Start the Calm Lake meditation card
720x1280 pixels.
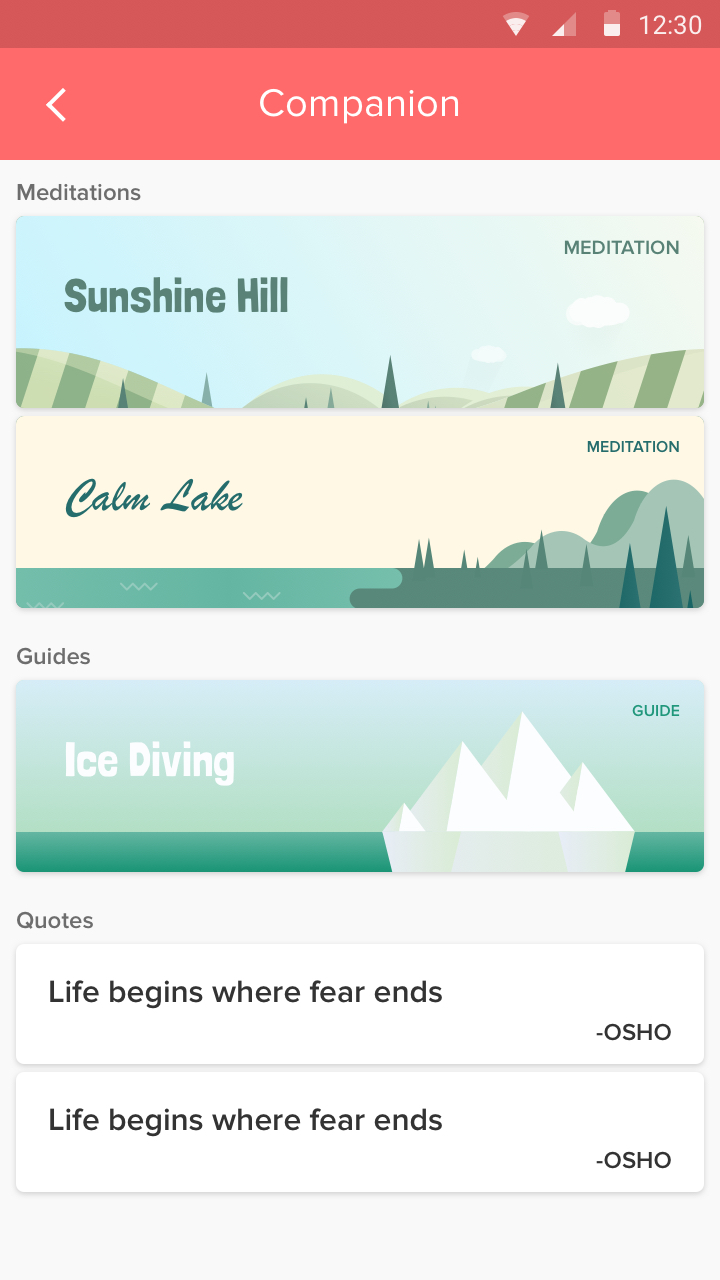360,512
